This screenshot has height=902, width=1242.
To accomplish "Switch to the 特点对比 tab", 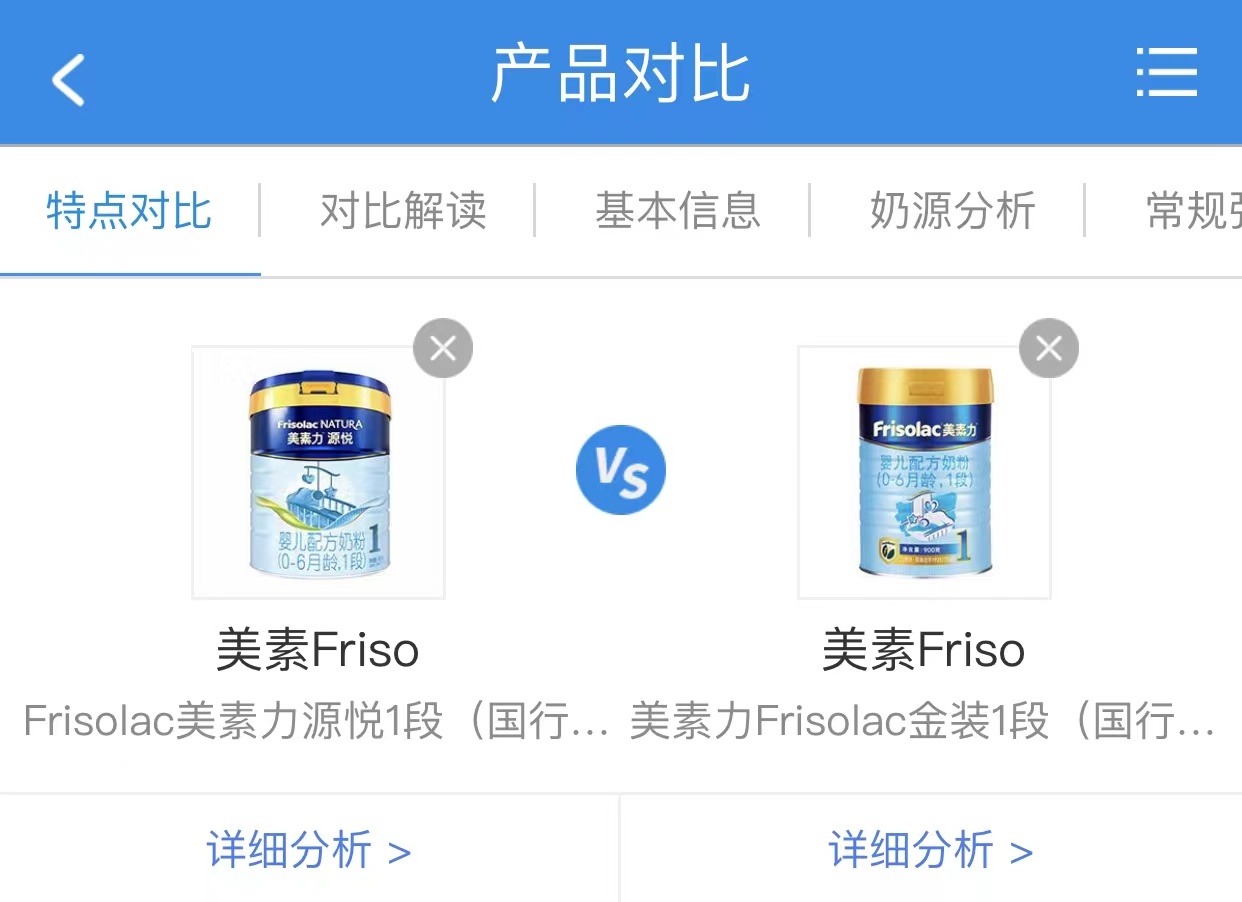I will [129, 211].
